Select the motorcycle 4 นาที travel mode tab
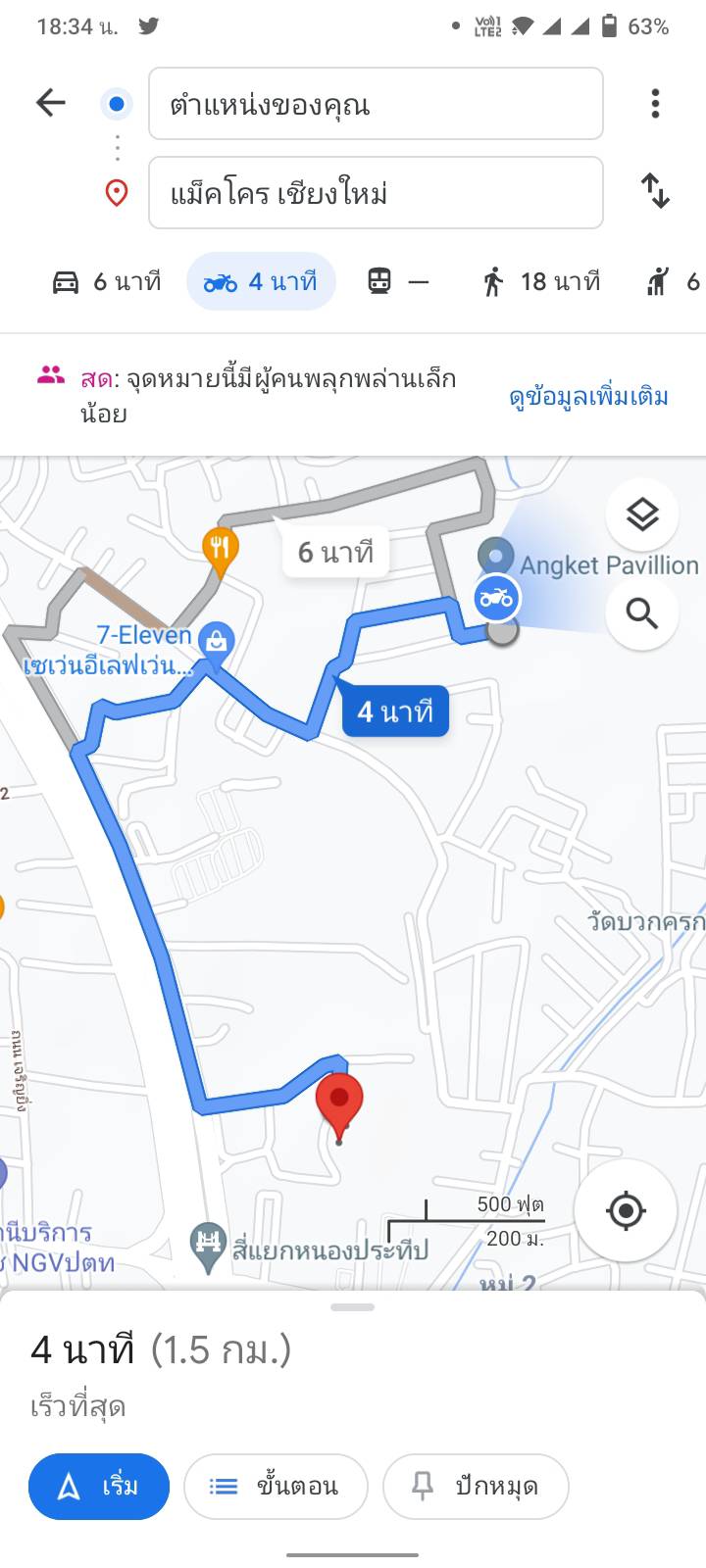The width and height of the screenshot is (706, 1568). point(261,282)
